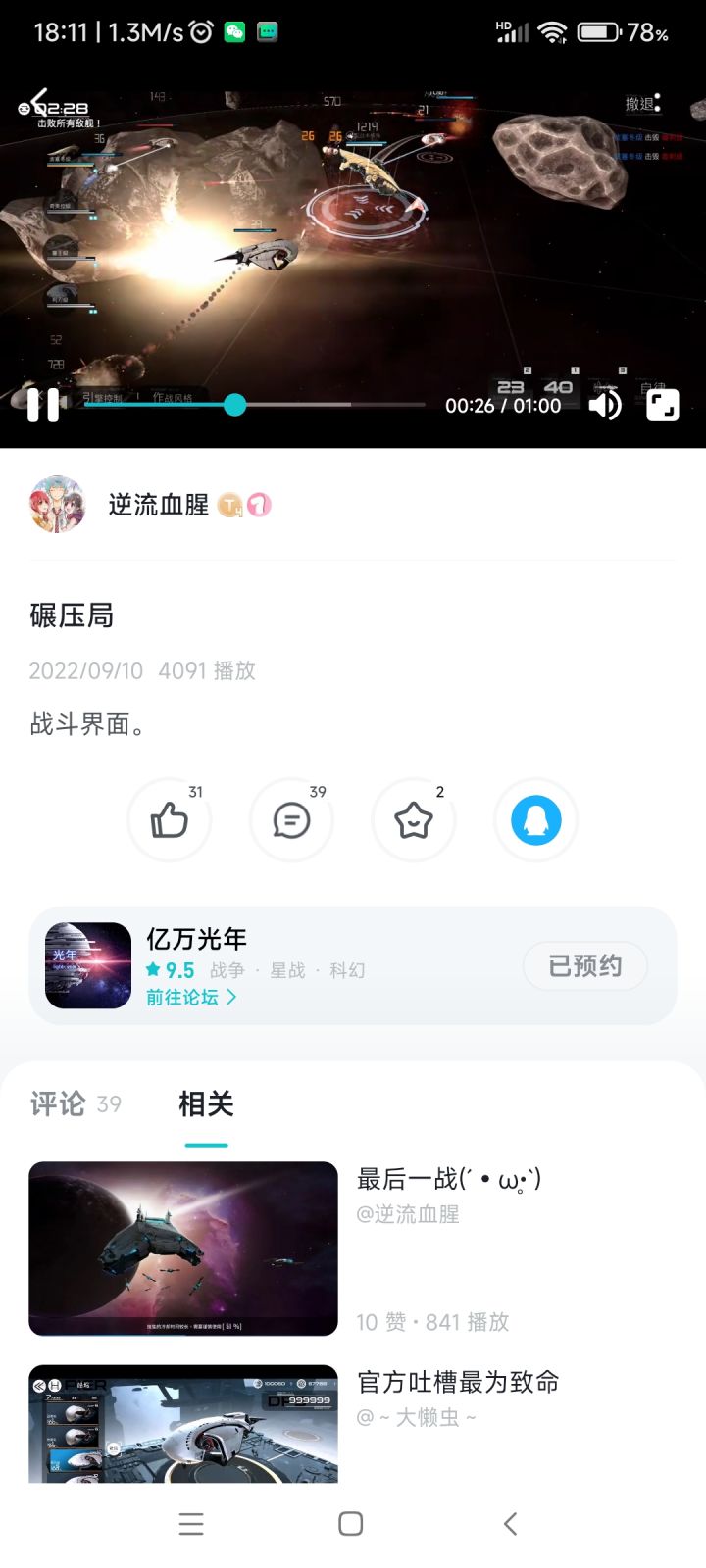Open the comment icon with 39 comments
This screenshot has height=1568, width=706.
coord(291,820)
